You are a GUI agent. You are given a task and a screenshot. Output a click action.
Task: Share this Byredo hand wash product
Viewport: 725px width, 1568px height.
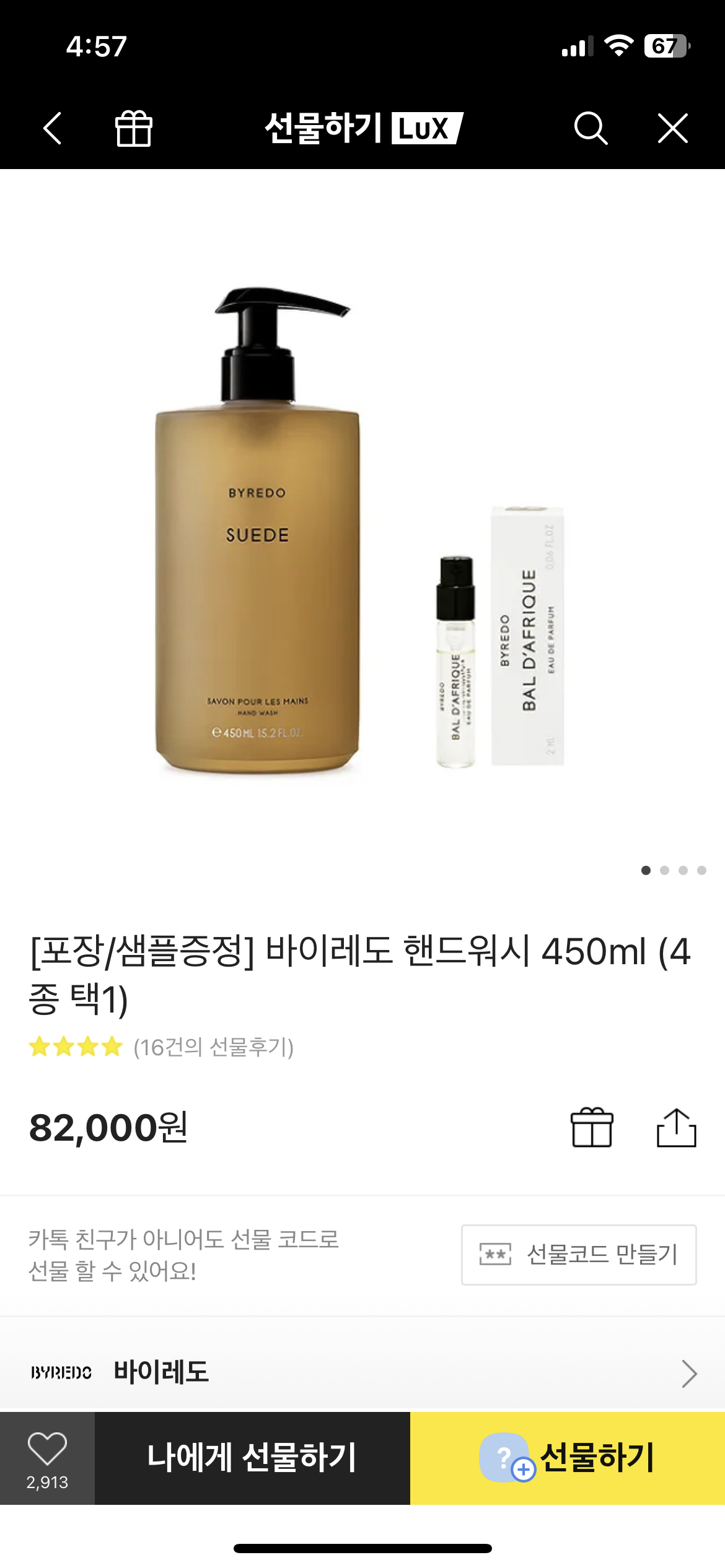click(676, 1127)
